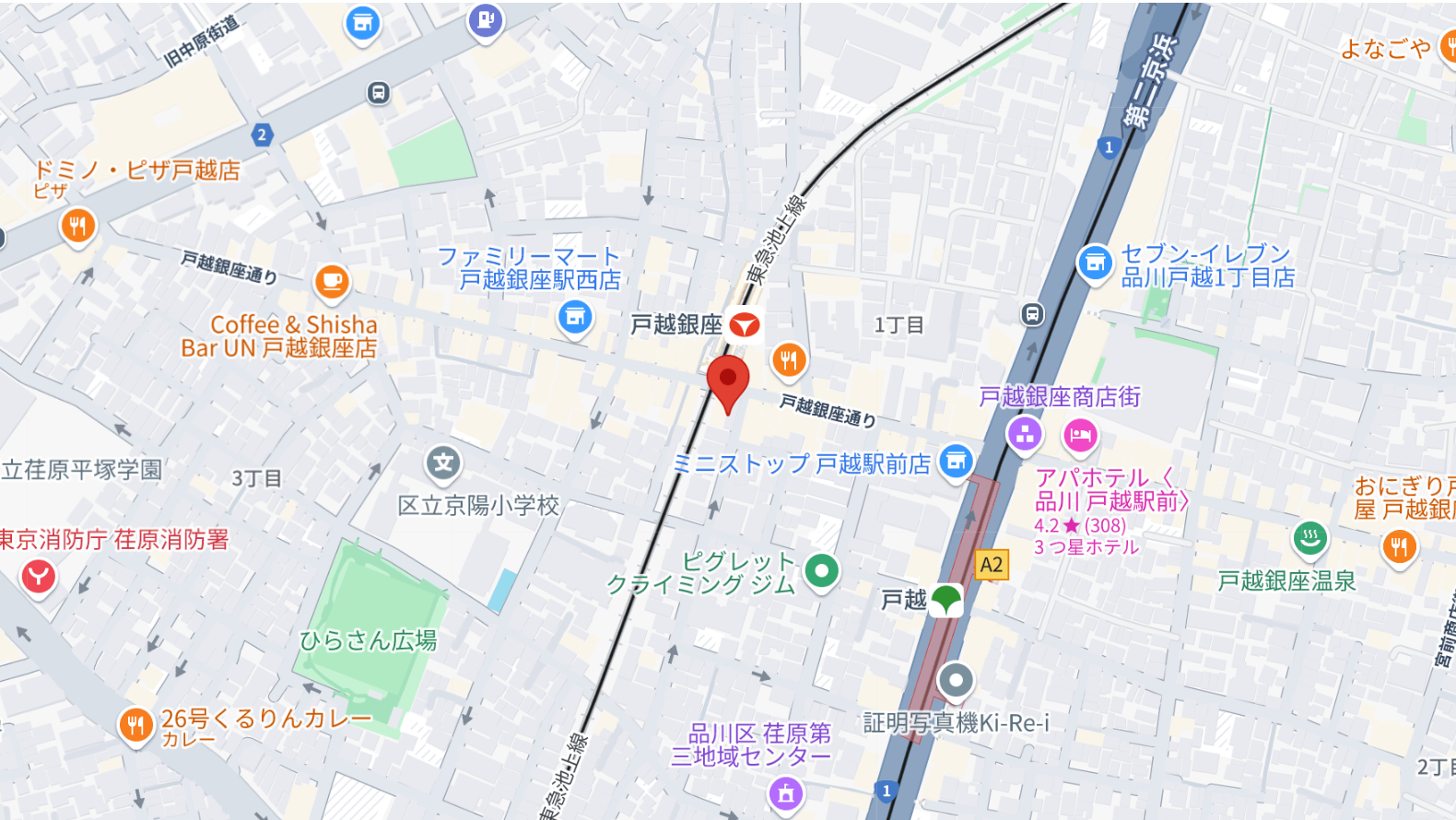The height and width of the screenshot is (820, 1456).
Task: Tap the A2 station exit label
Action: coord(992,565)
